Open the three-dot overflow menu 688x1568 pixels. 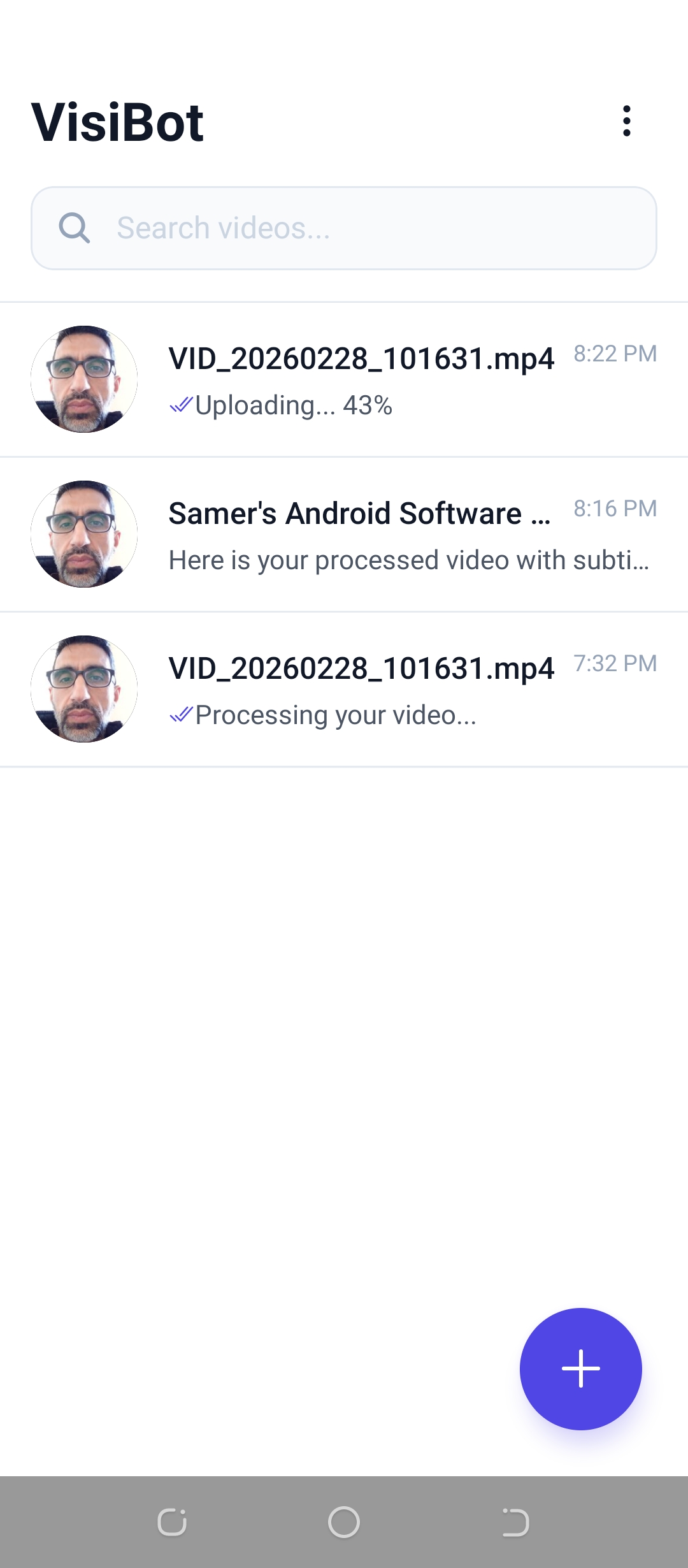(627, 121)
